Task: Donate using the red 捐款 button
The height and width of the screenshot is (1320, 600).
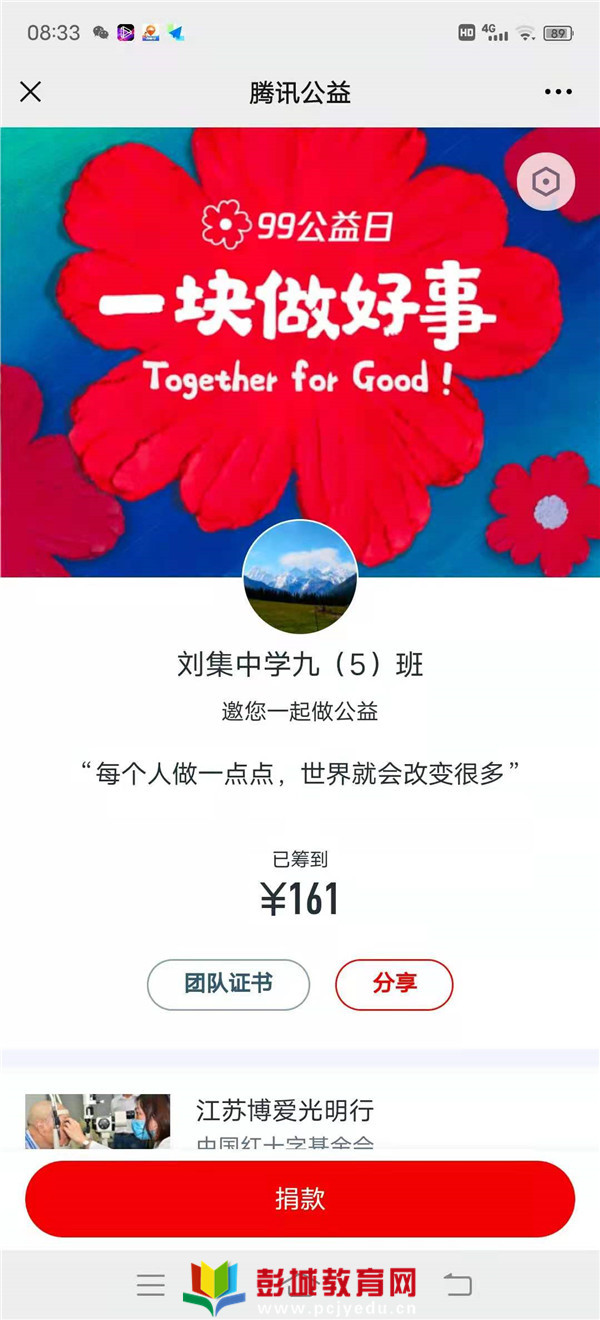Action: click(300, 1199)
